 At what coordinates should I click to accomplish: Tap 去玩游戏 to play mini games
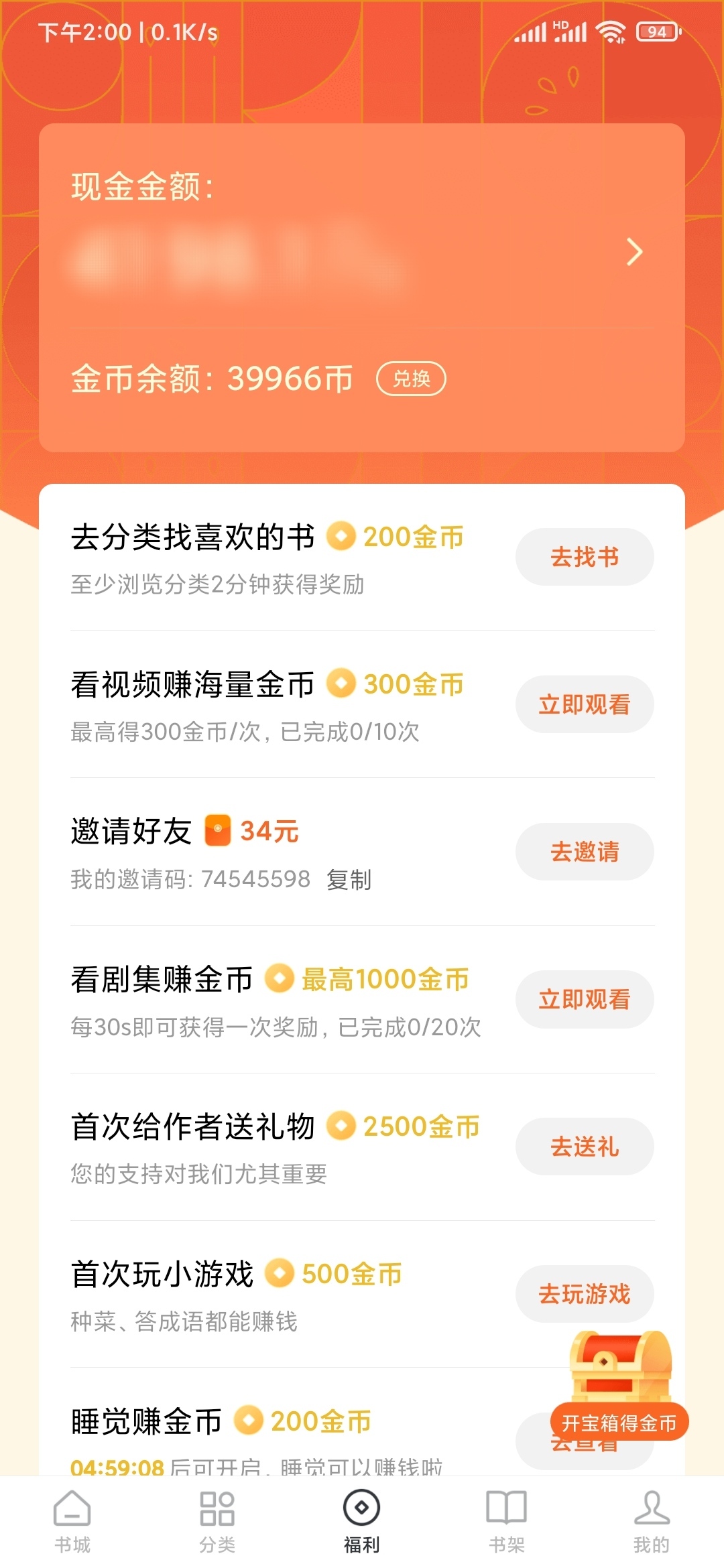coord(584,1294)
